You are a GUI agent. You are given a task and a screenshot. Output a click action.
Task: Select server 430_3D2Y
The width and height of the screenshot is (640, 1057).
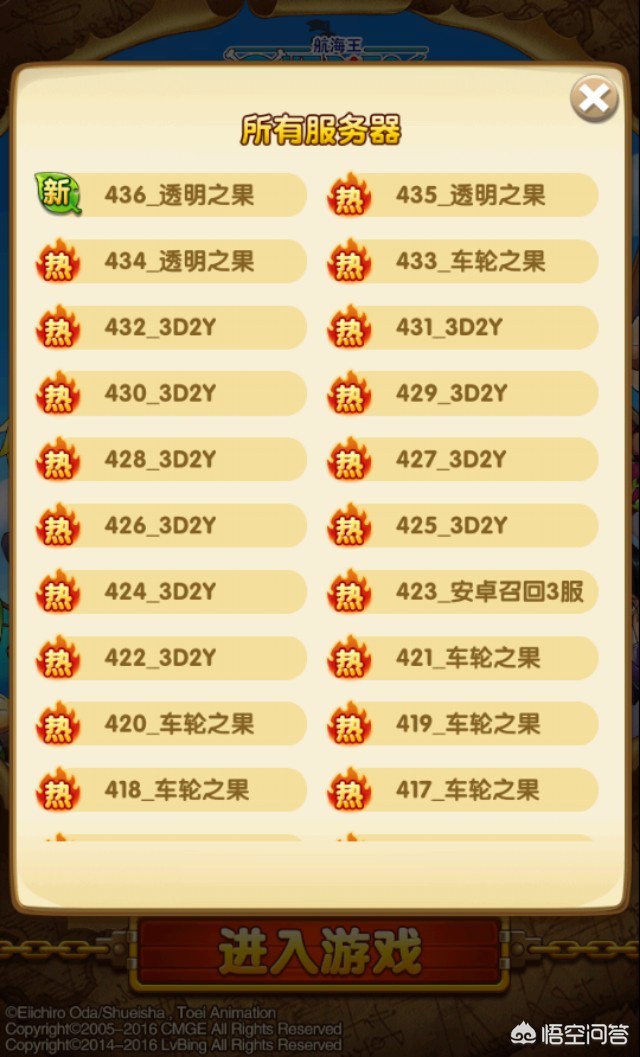171,393
